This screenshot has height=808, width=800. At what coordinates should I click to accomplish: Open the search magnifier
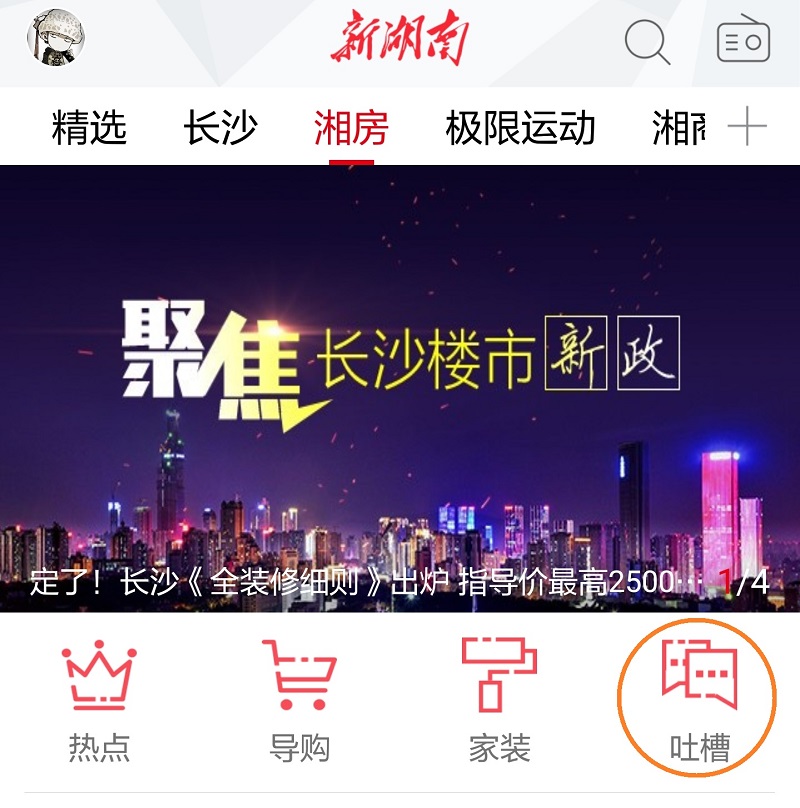tap(646, 42)
